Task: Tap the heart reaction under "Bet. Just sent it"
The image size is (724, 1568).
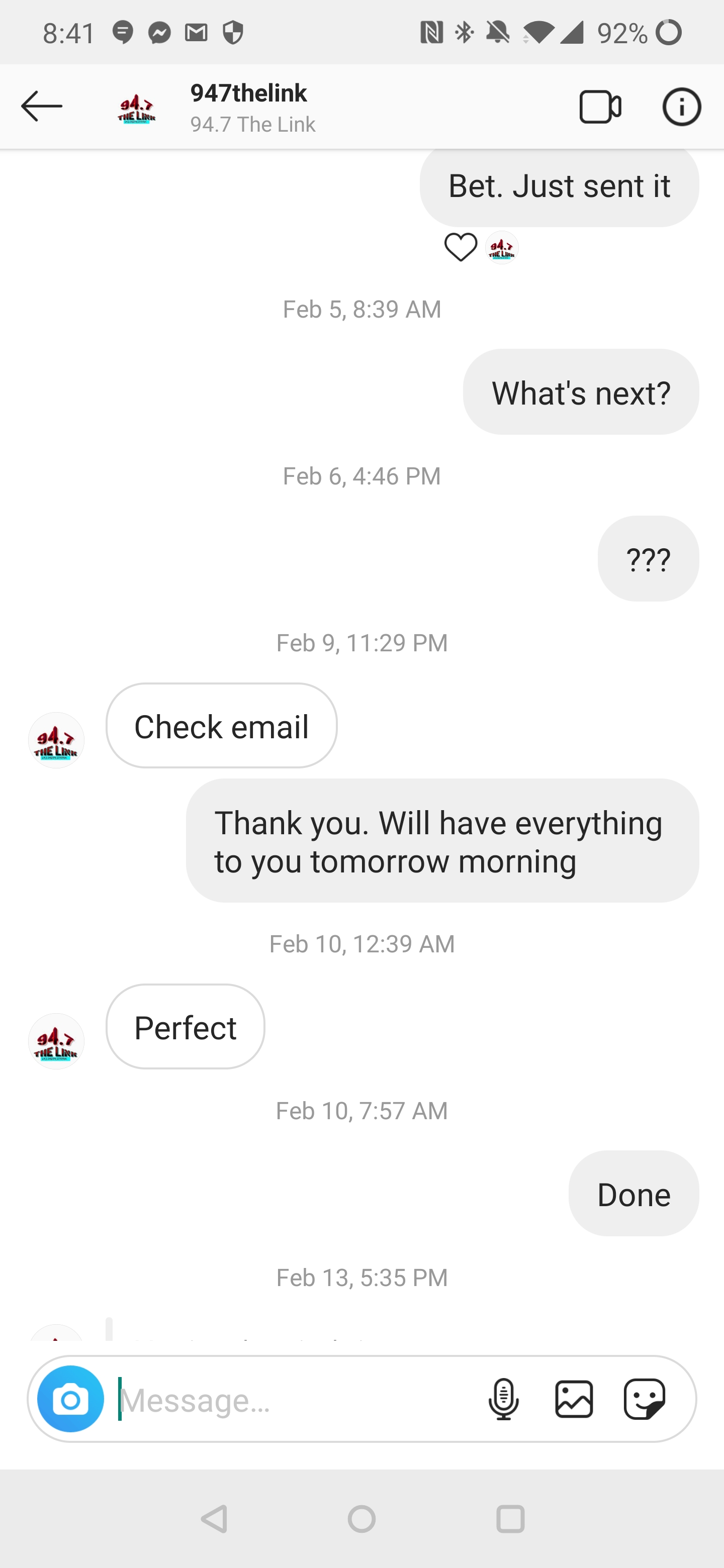Action: pyautogui.click(x=461, y=247)
